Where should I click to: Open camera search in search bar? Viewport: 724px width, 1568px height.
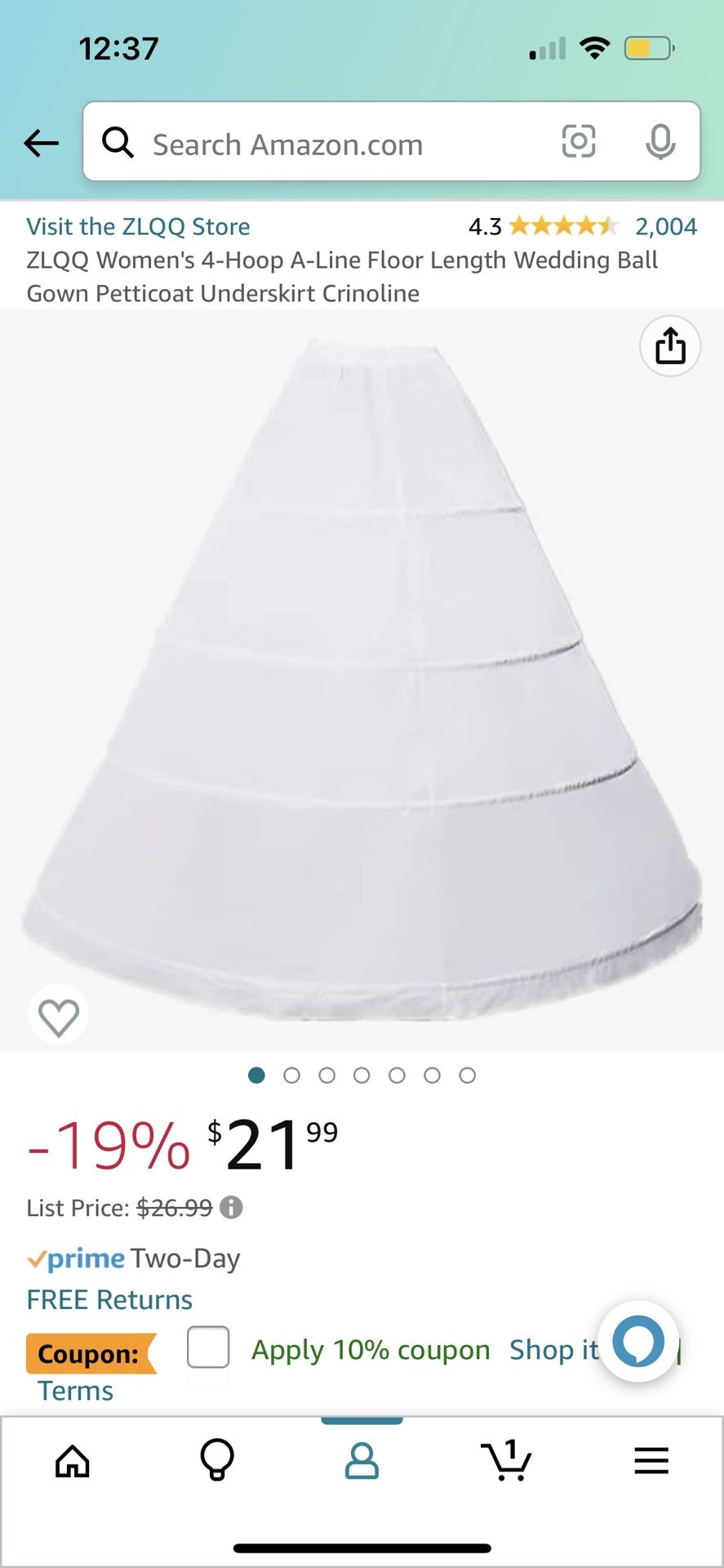[x=579, y=141]
